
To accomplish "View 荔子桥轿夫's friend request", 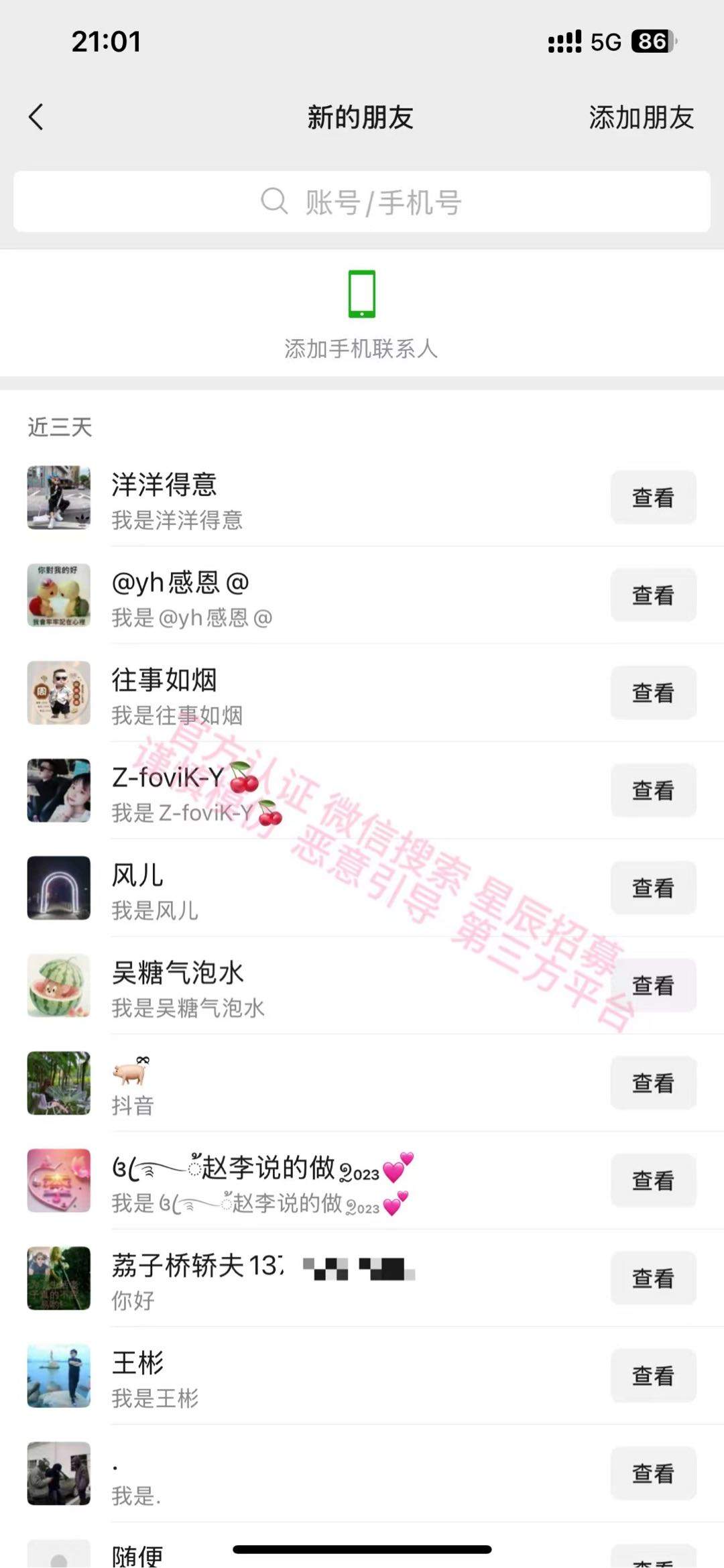I will click(652, 1278).
